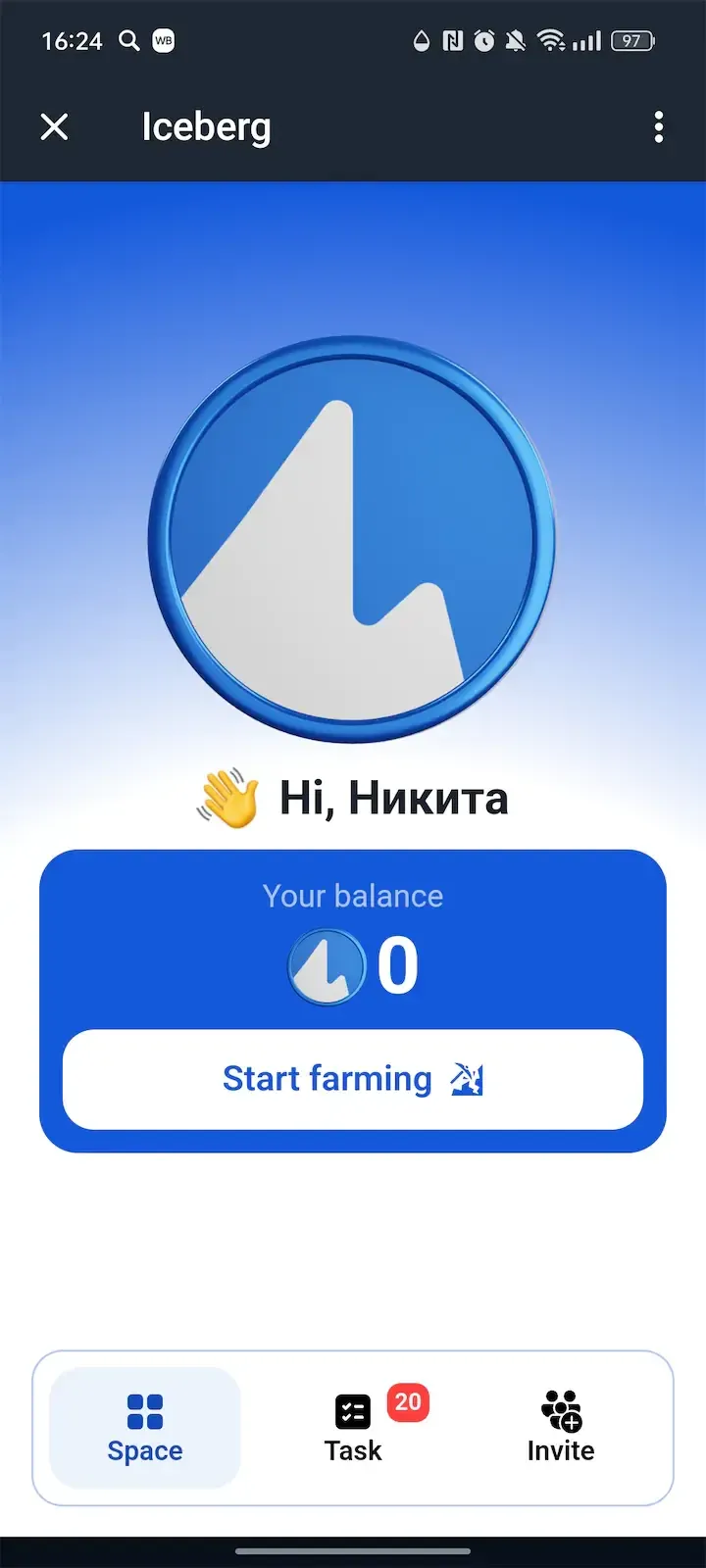Tap the alarm clock status icon
Viewport: 706px width, 1568px height.
coord(483,41)
